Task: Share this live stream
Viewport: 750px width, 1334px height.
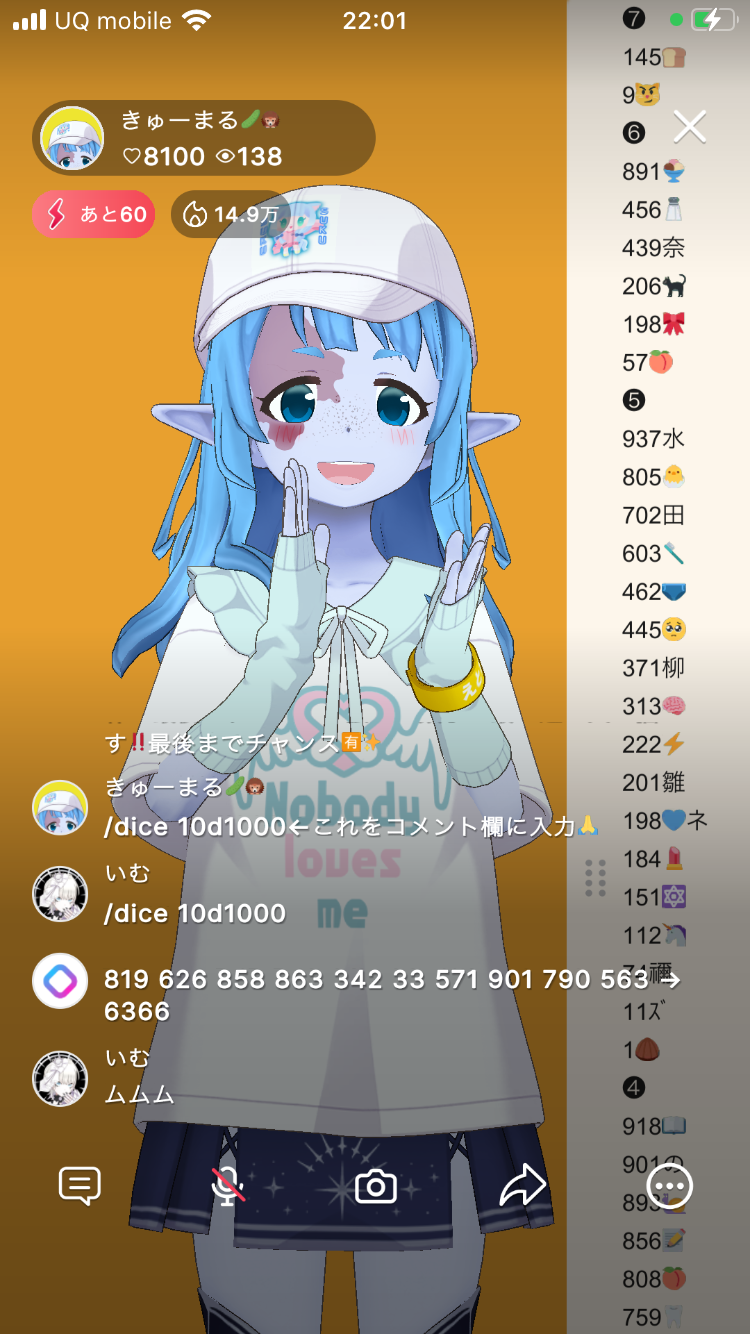Action: pyautogui.click(x=523, y=1186)
